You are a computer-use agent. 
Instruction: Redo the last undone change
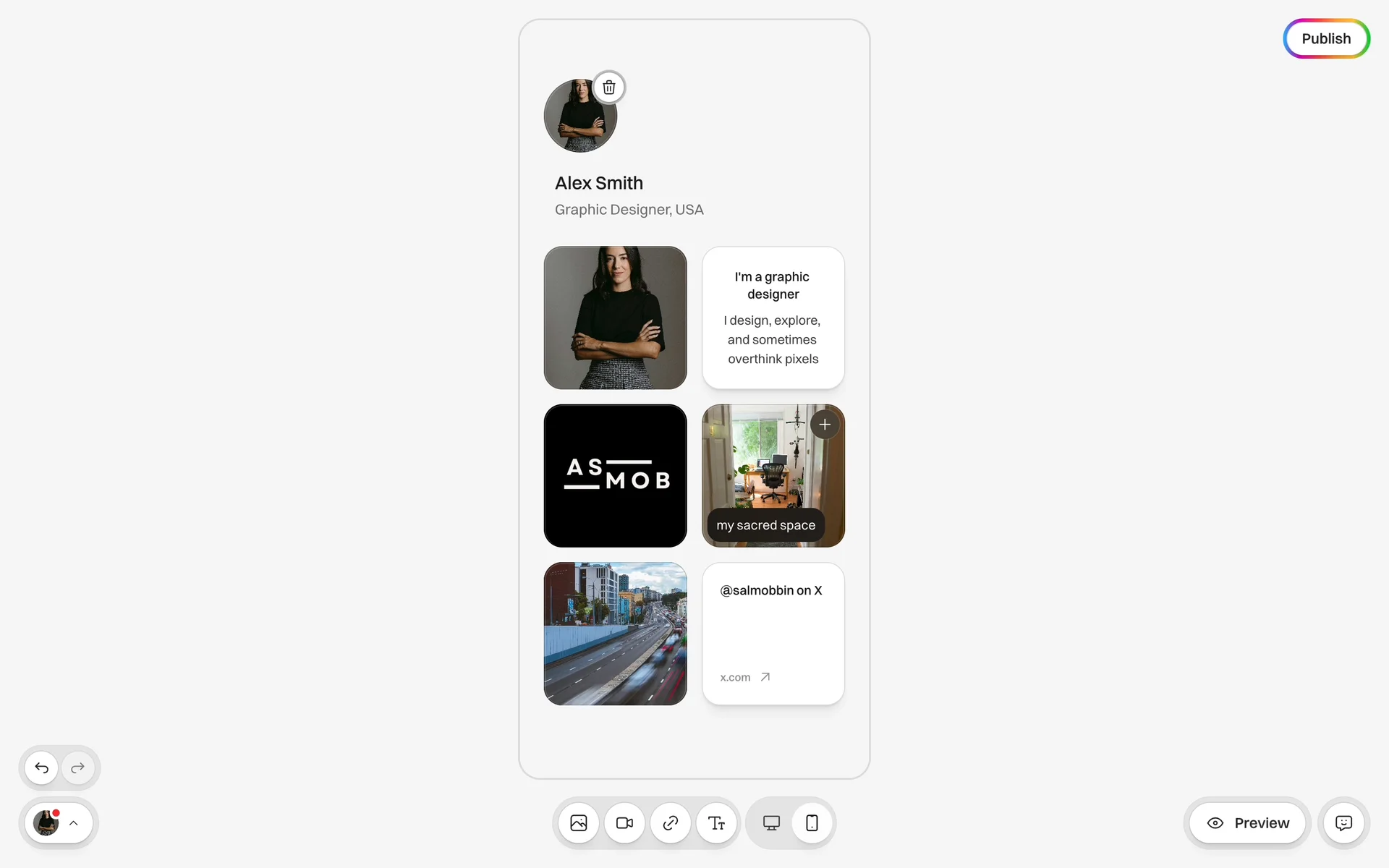tap(78, 767)
